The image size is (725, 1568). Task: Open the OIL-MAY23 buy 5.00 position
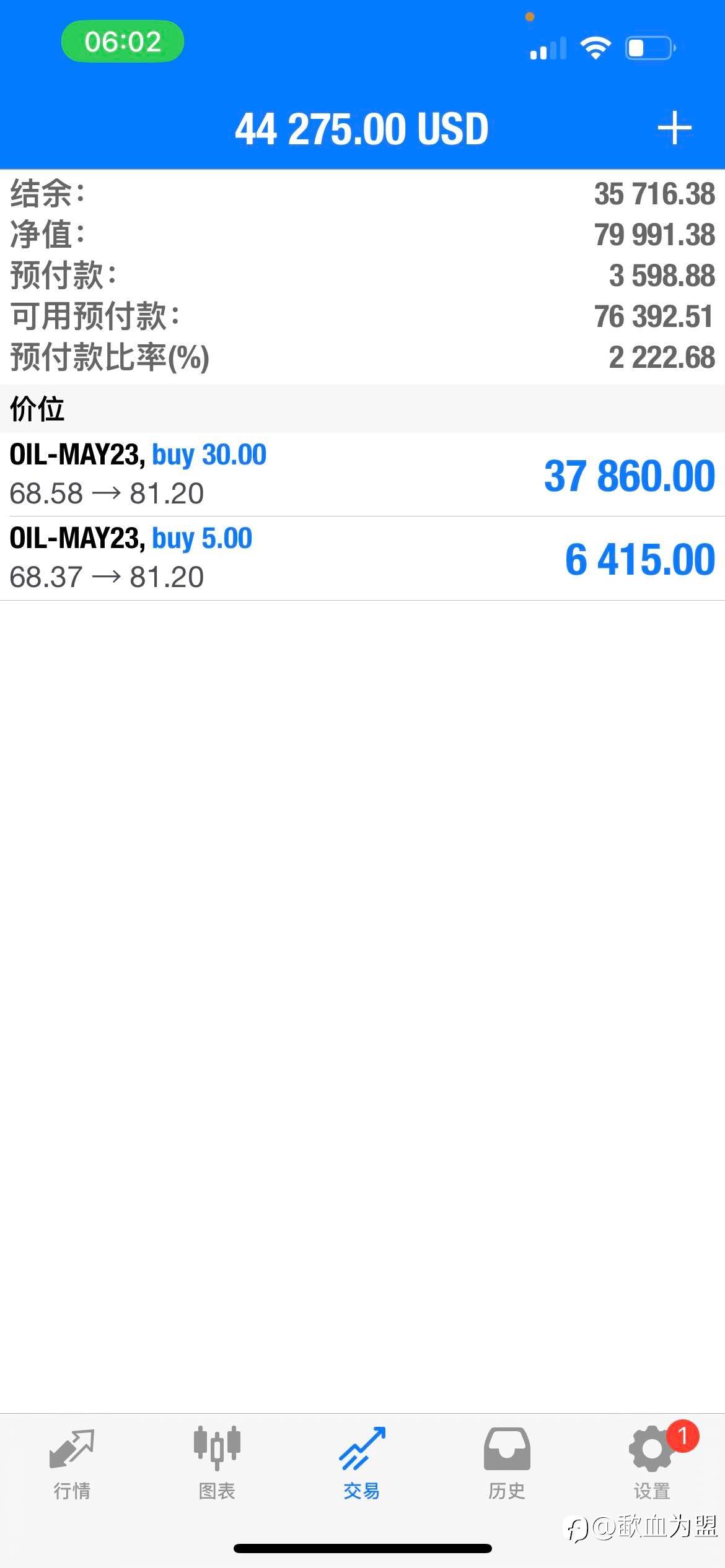(362, 559)
